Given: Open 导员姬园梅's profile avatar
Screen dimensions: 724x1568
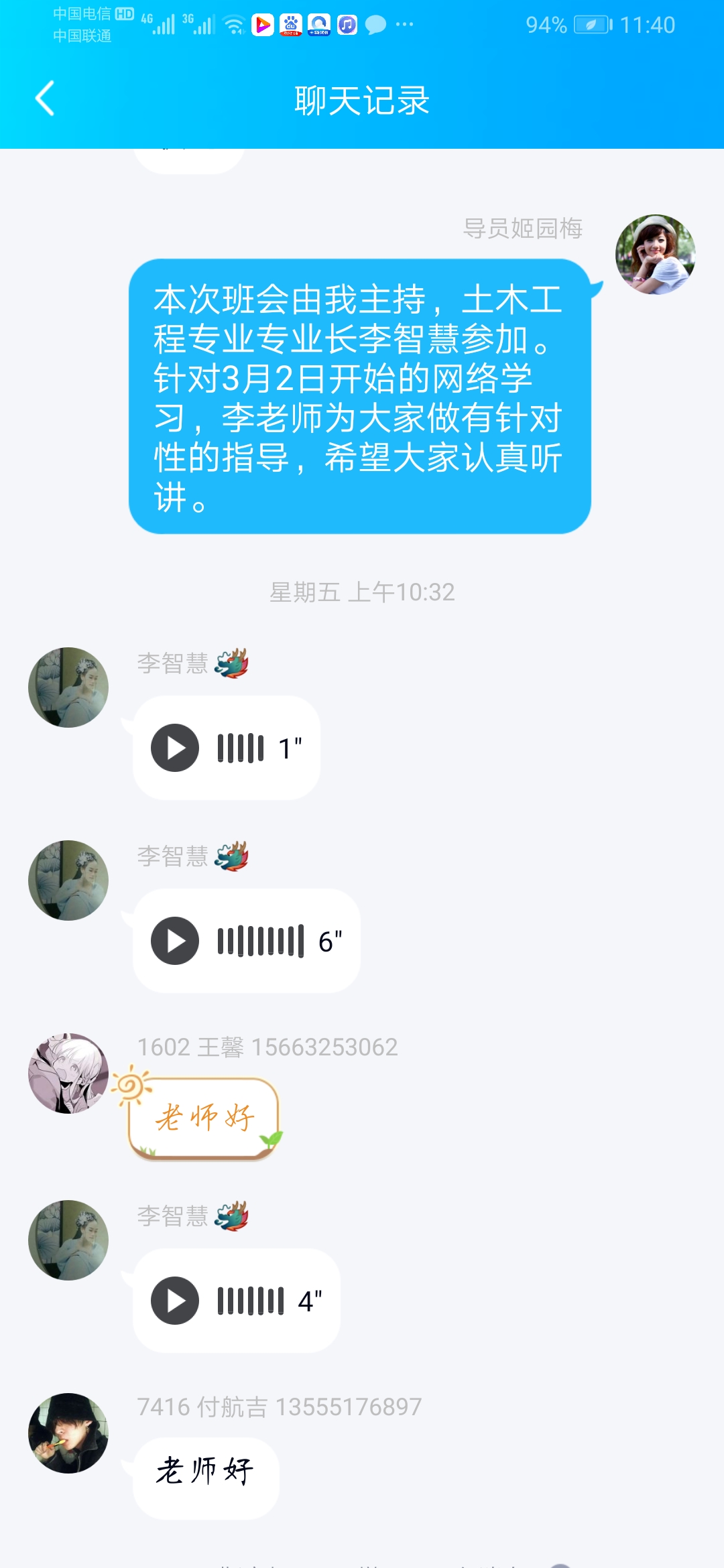Looking at the screenshot, I should 655,255.
